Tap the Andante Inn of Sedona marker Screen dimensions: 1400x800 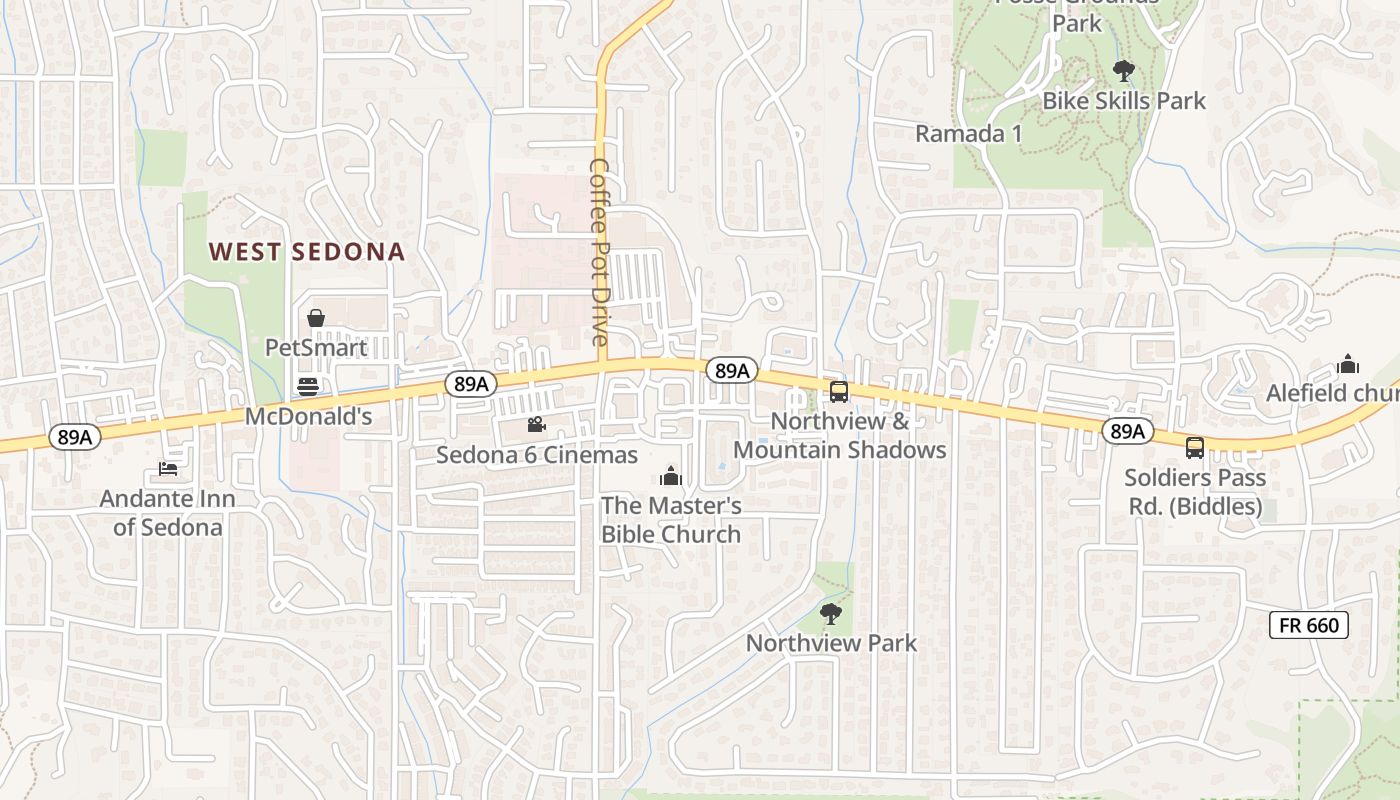pyautogui.click(x=167, y=469)
